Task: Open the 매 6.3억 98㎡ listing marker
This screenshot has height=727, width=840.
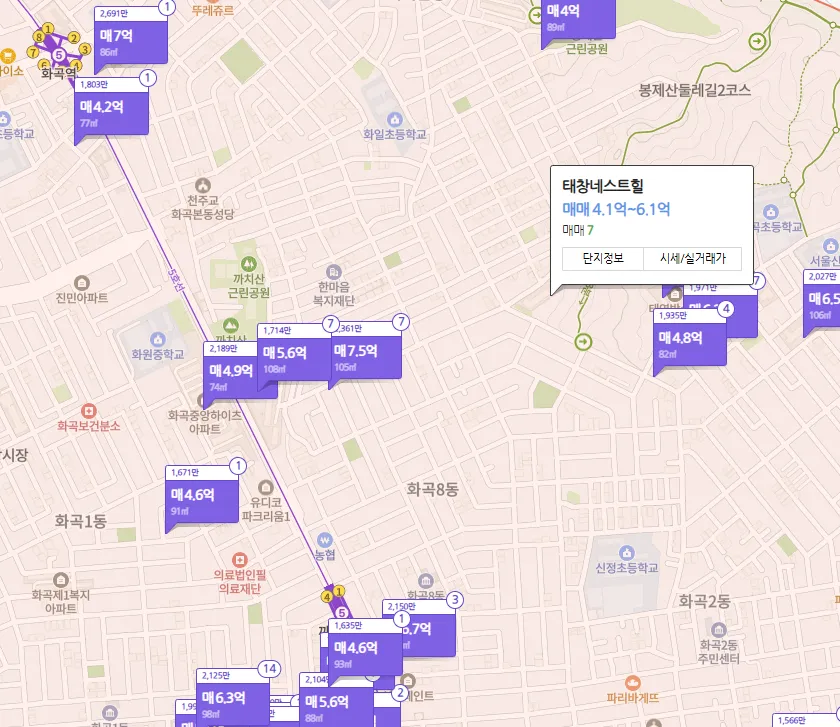Action: [234, 703]
